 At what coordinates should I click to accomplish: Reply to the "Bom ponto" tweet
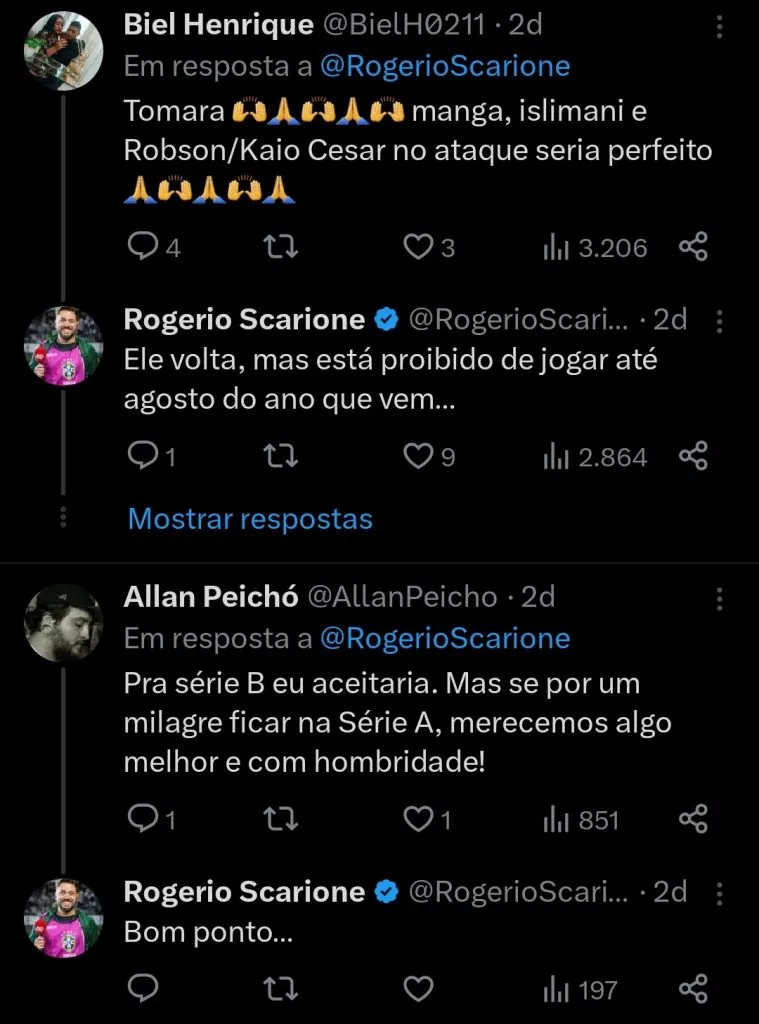[144, 990]
